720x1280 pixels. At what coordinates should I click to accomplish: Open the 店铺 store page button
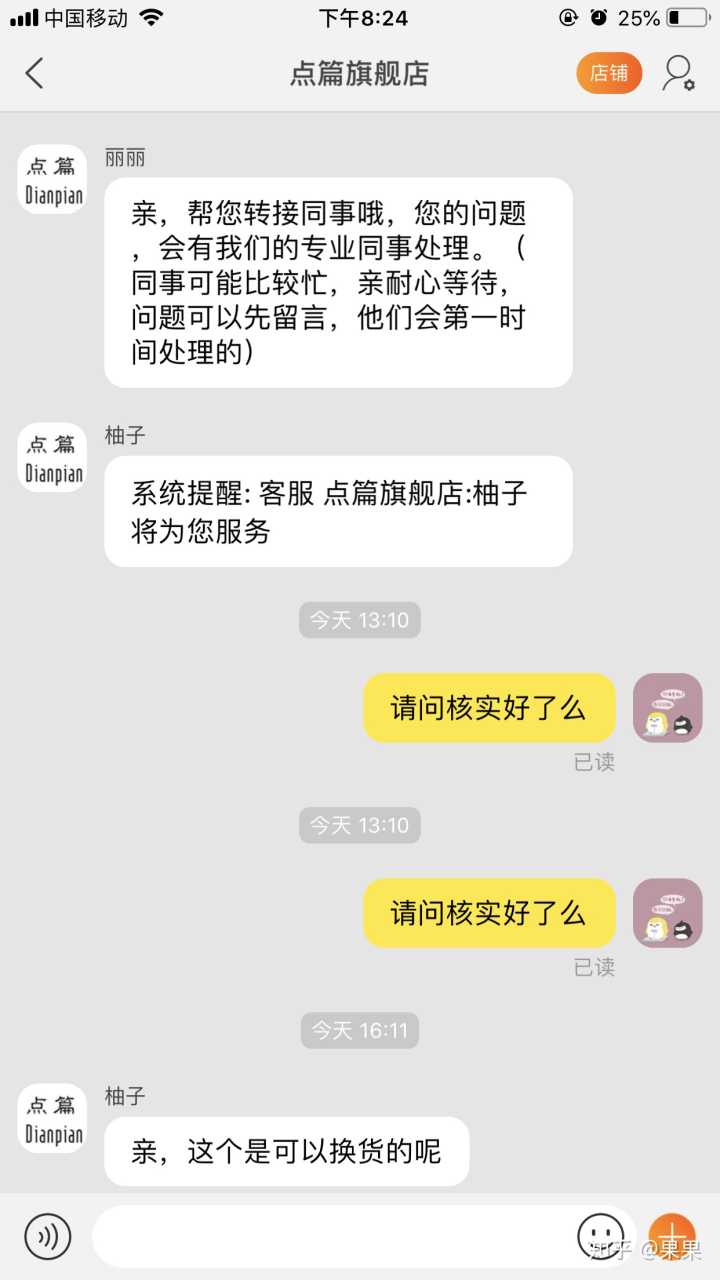609,73
